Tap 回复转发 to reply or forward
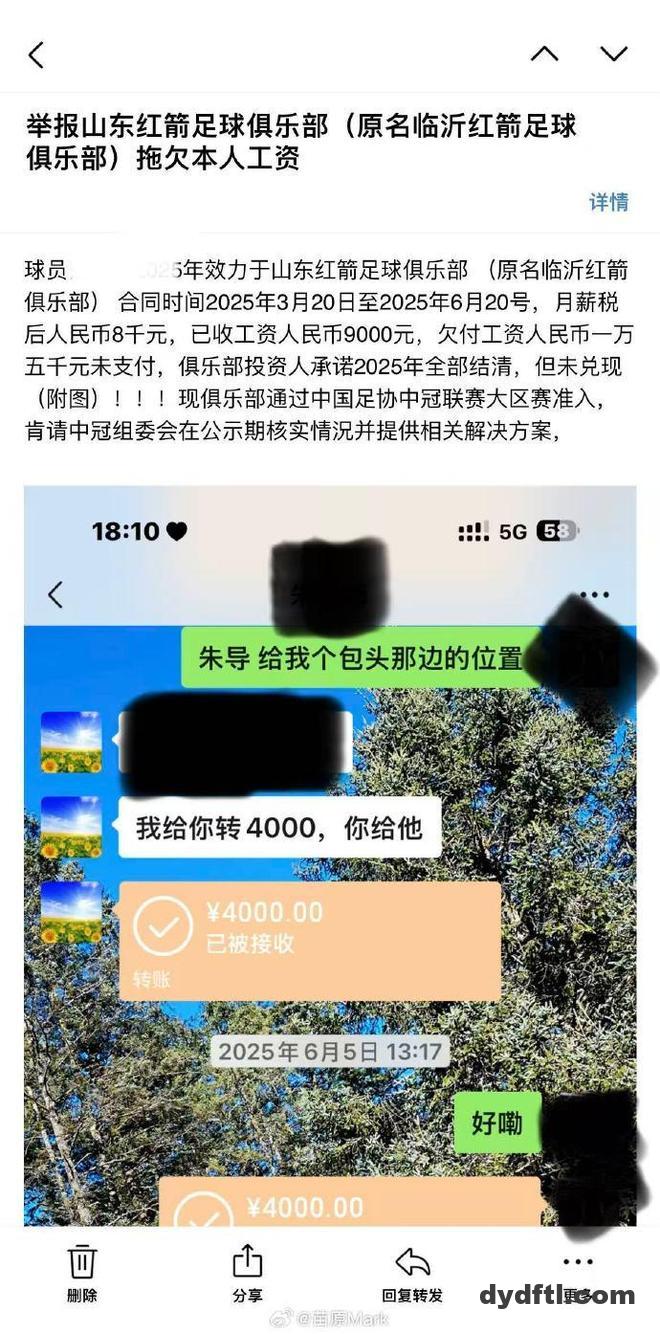The width and height of the screenshot is (660, 1334). coord(413,1275)
